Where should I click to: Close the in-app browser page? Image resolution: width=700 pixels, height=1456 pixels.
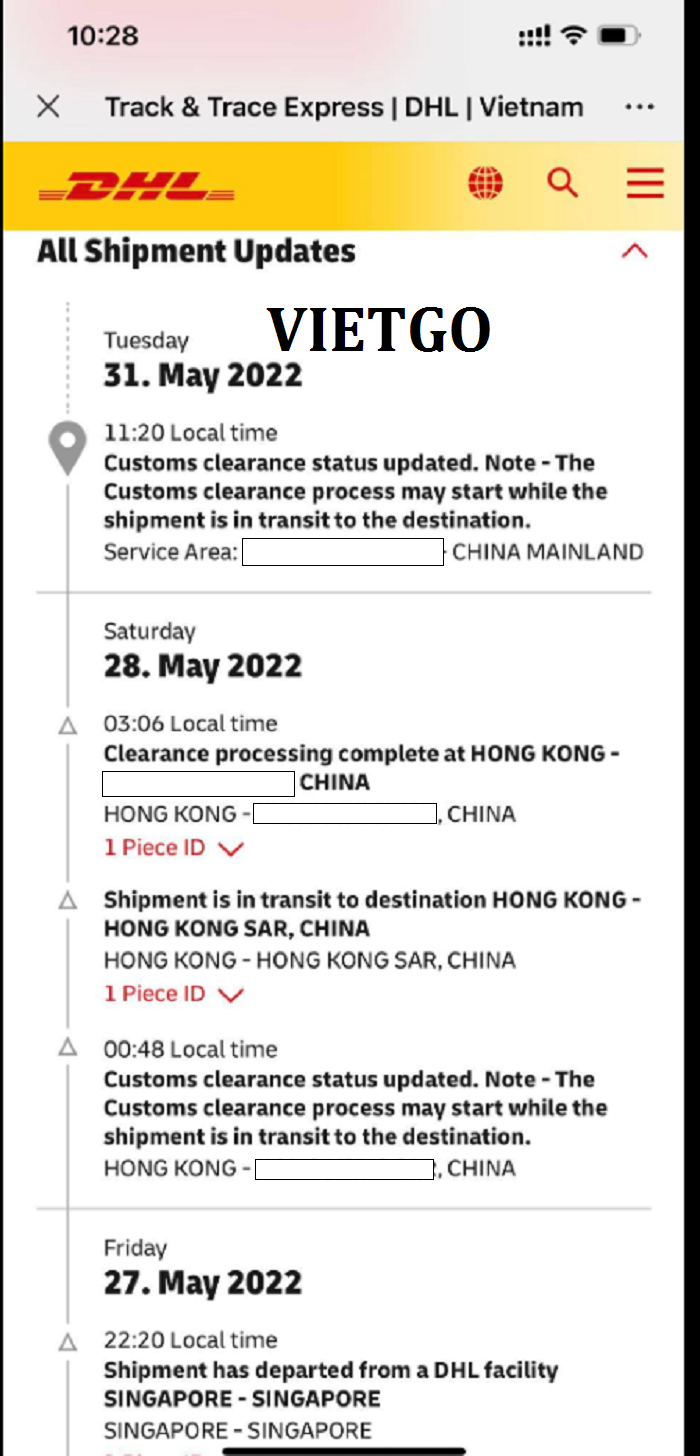48,106
